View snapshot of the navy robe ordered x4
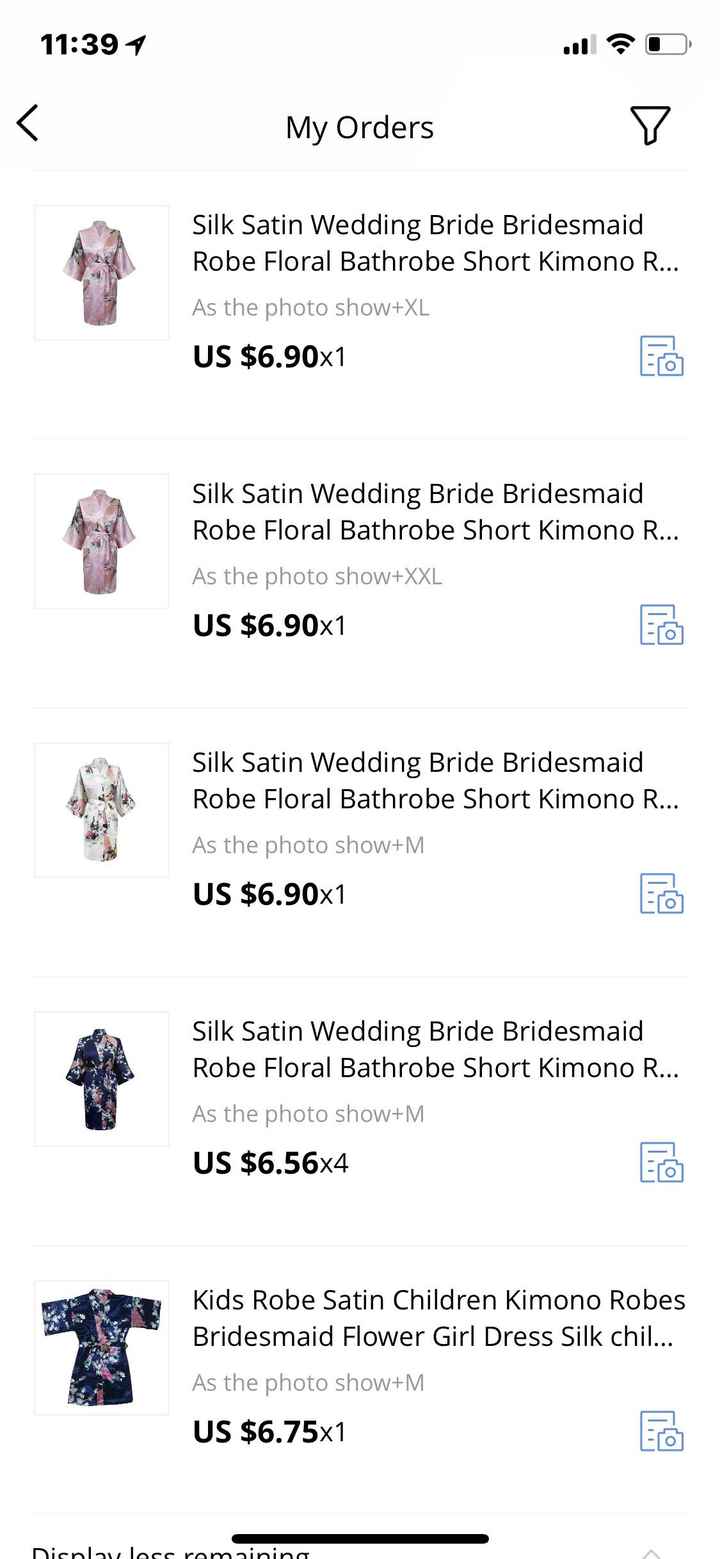 click(661, 1163)
